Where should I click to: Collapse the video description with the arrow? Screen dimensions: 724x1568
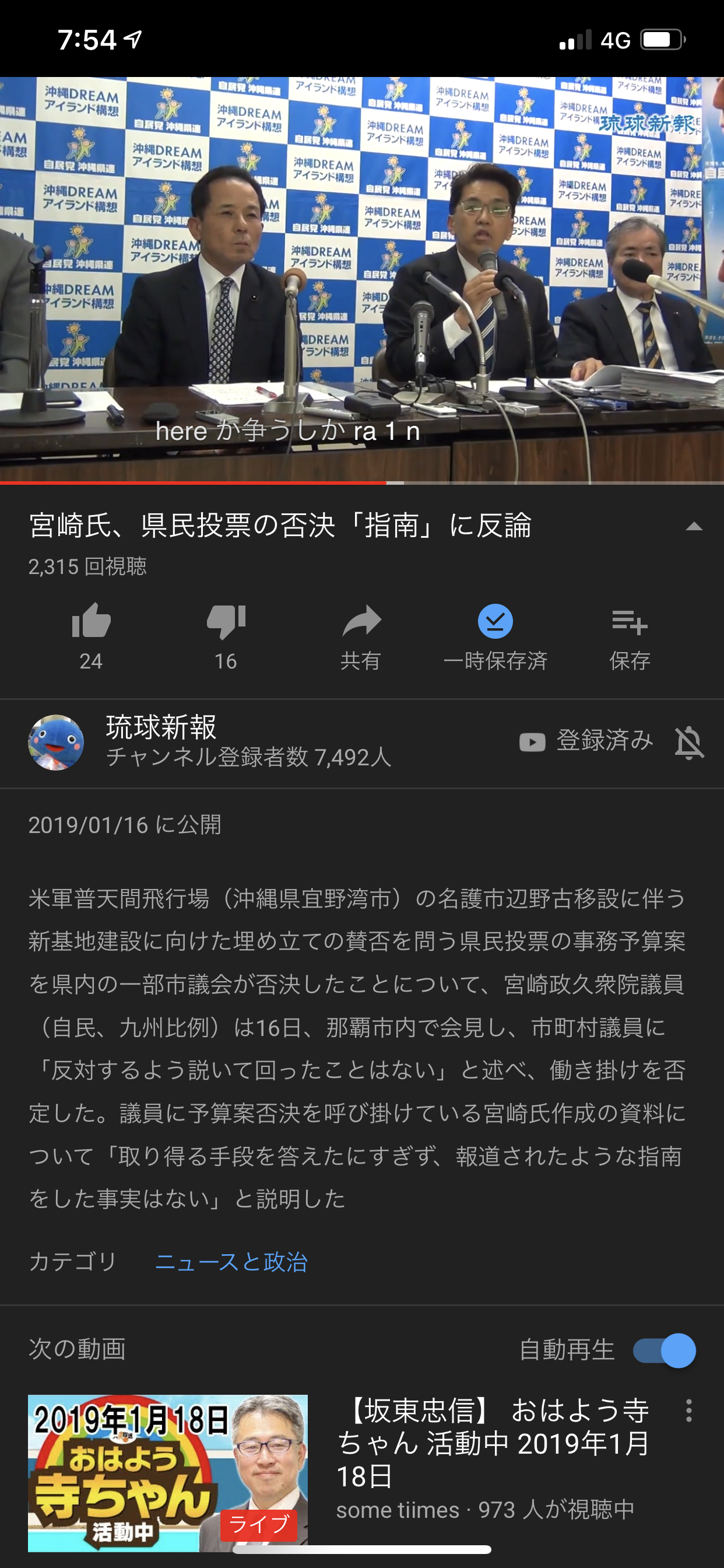pyautogui.click(x=694, y=527)
